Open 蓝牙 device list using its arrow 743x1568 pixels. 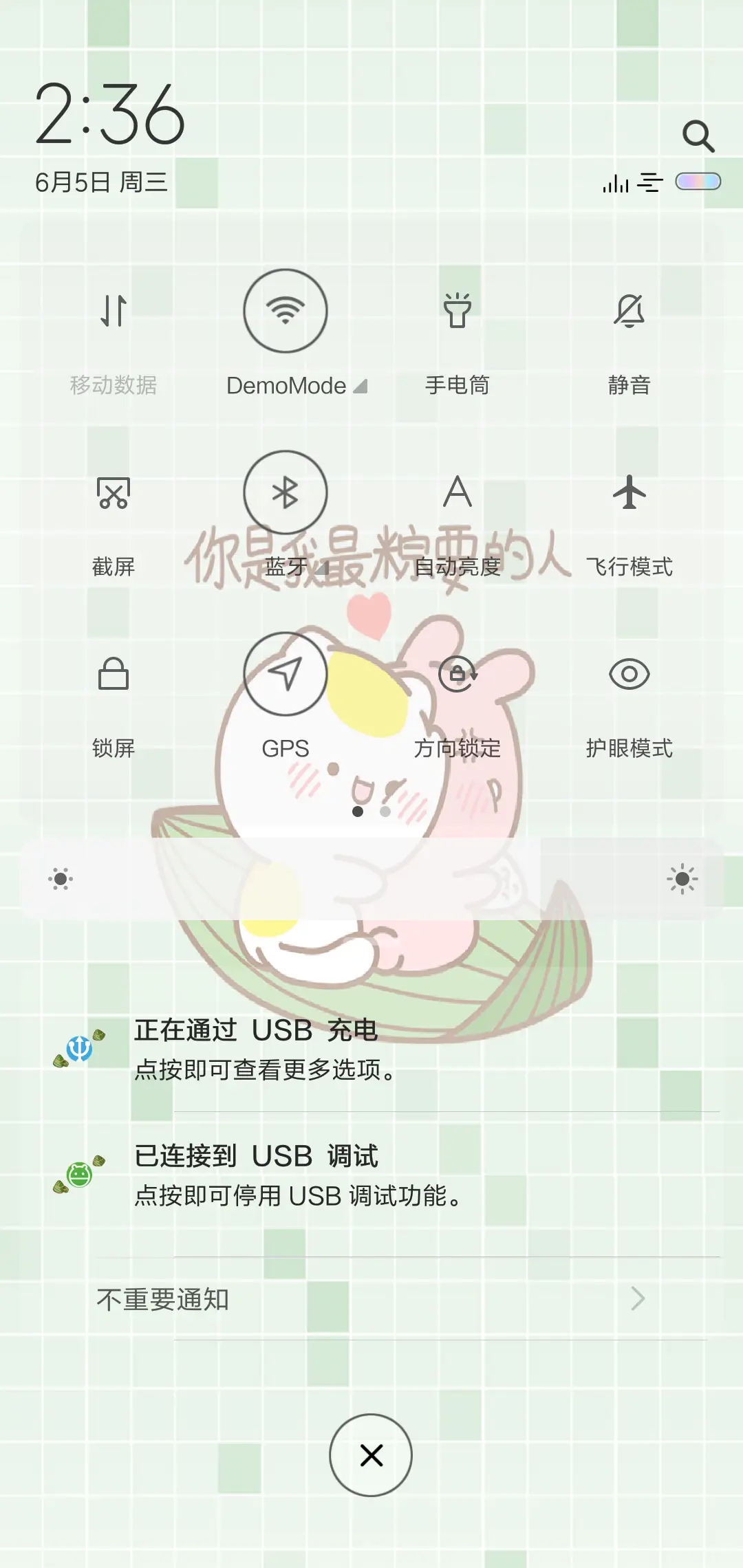click(323, 569)
